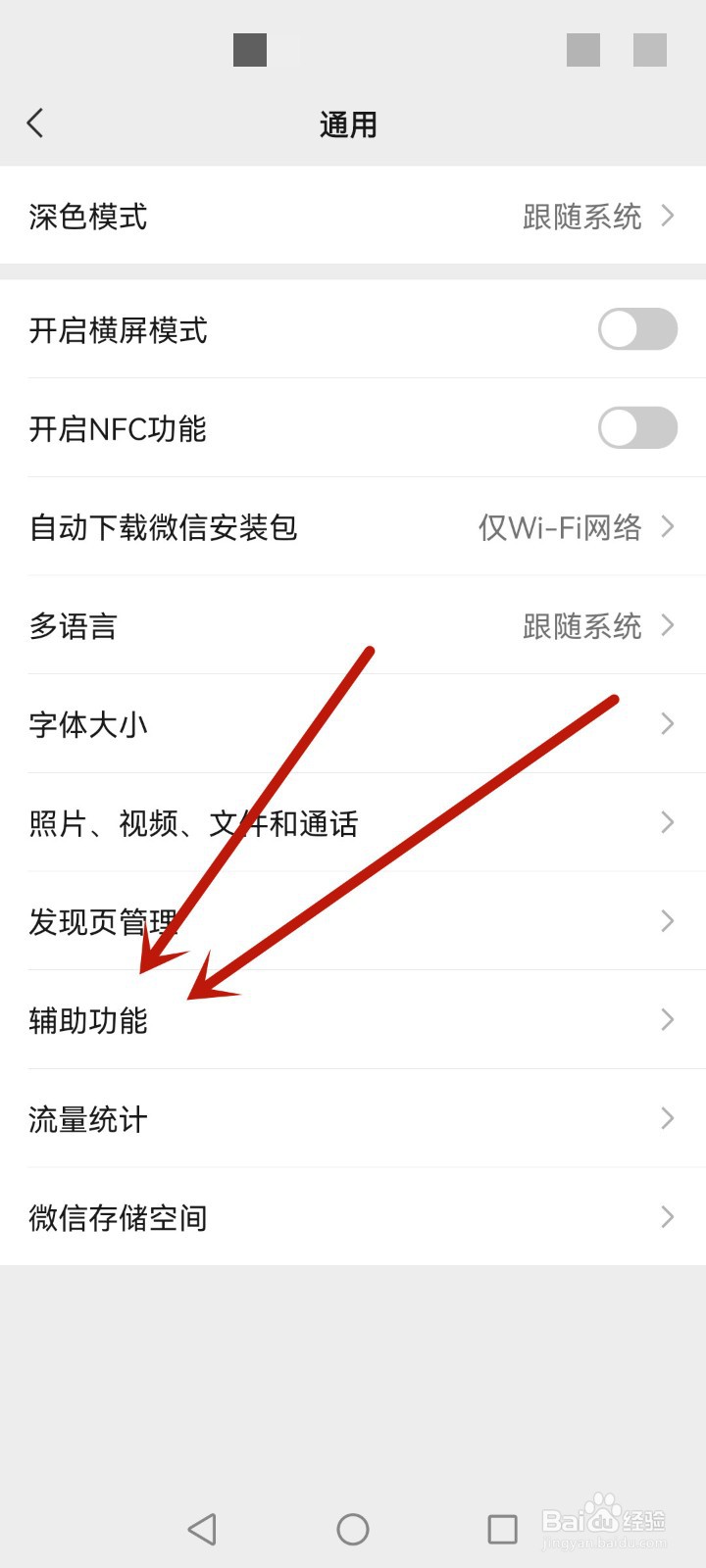The image size is (706, 1568).
Task: Open 流量统计 data usage statistics
Action: click(x=353, y=1118)
